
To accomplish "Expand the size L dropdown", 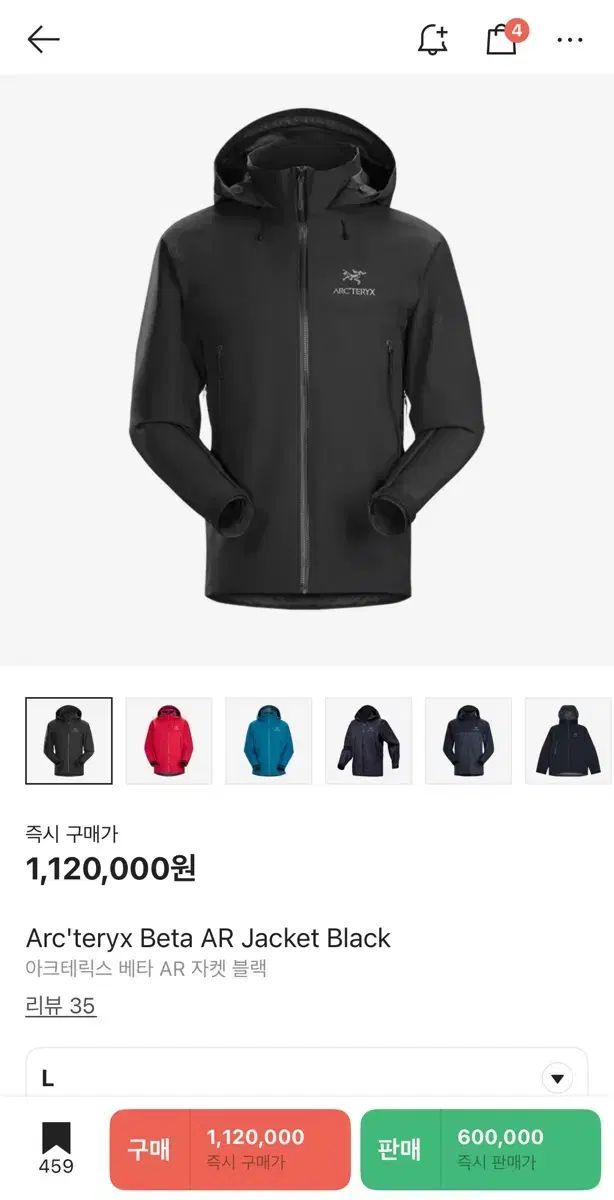I will [557, 1078].
